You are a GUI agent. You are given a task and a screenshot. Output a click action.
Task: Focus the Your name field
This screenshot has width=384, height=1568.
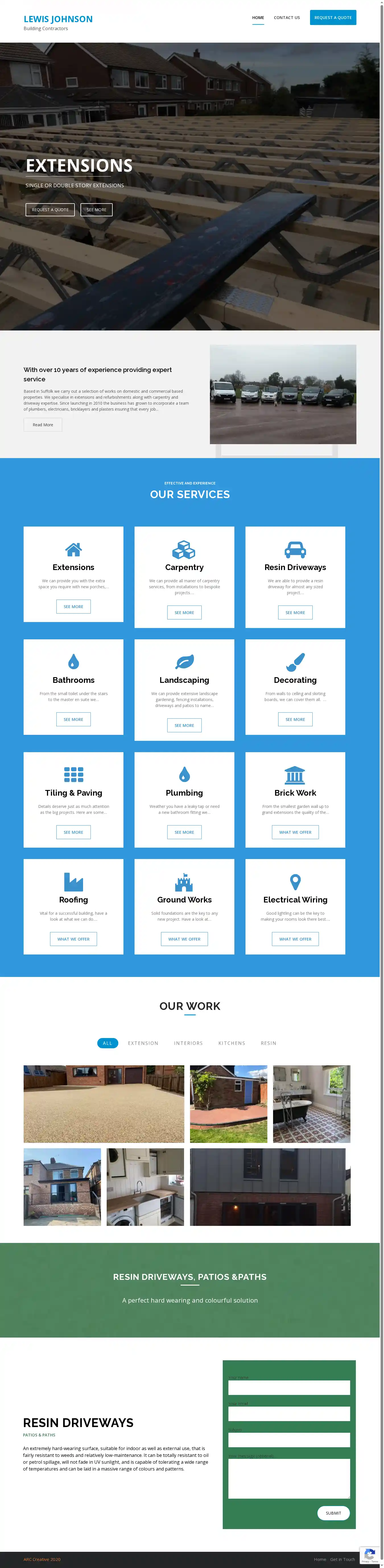[x=289, y=1387]
